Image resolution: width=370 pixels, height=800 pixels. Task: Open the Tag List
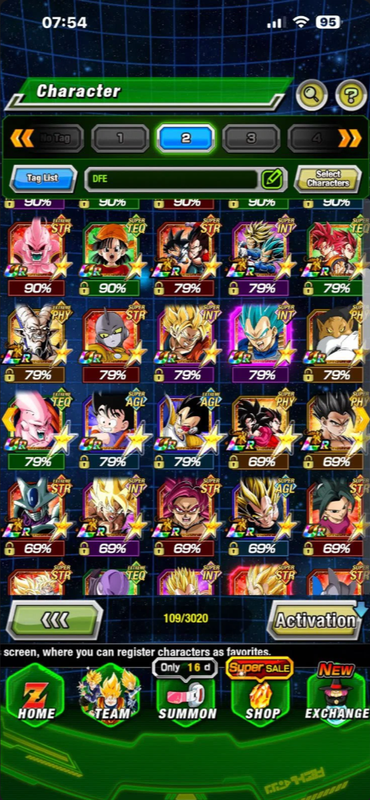(43, 179)
